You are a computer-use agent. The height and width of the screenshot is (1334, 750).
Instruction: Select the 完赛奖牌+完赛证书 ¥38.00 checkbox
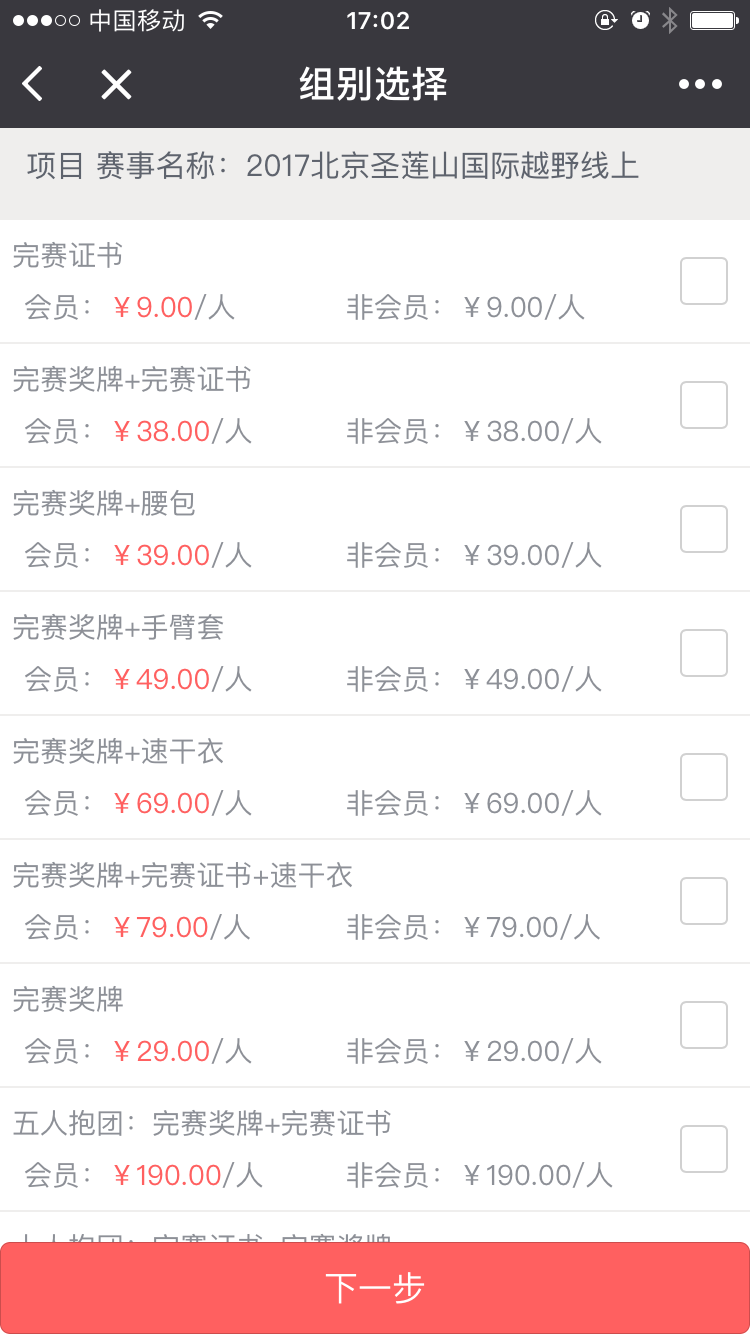703,405
